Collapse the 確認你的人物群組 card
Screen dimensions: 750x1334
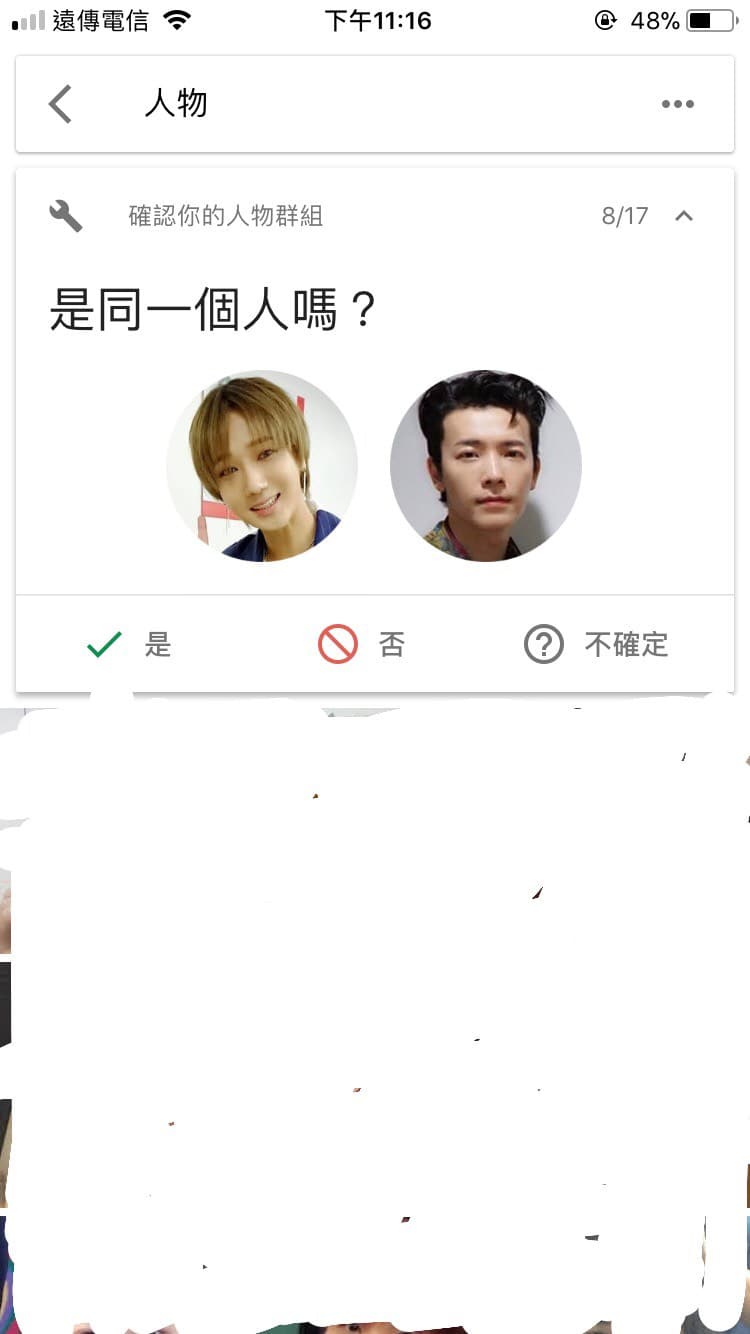click(x=684, y=216)
